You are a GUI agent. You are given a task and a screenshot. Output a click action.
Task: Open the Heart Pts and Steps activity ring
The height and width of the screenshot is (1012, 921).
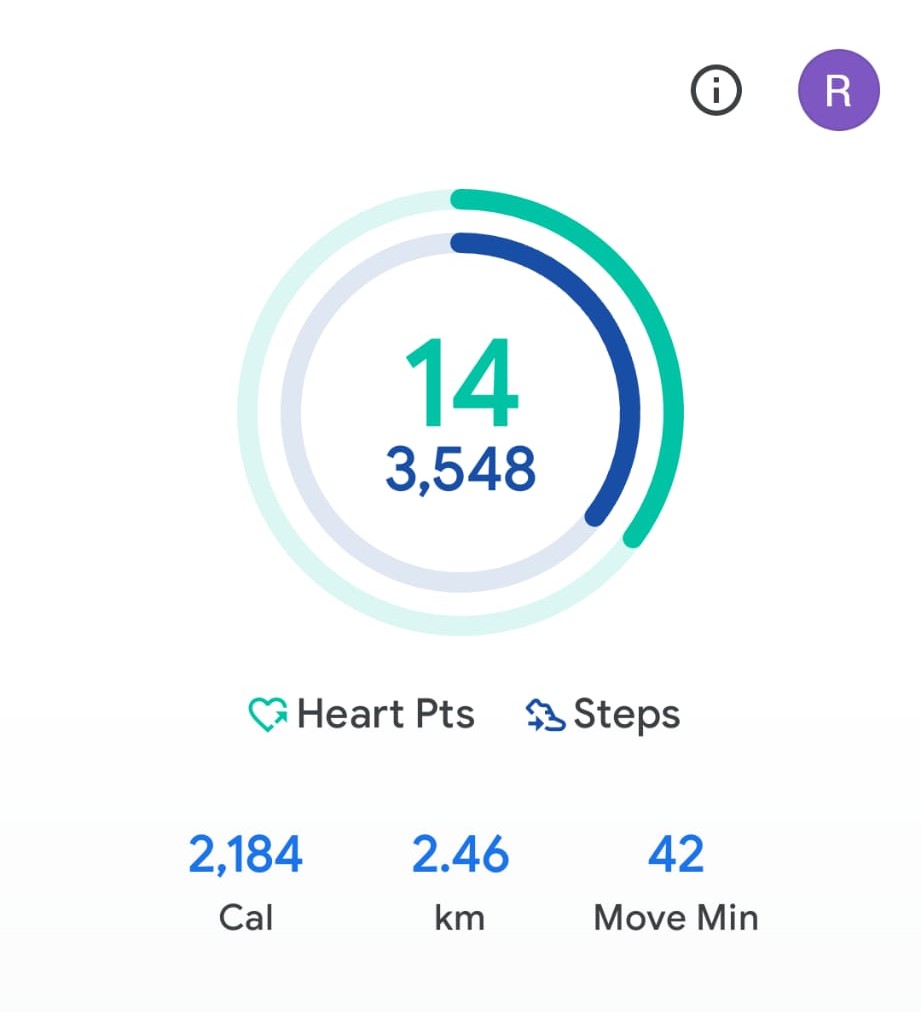click(460, 412)
